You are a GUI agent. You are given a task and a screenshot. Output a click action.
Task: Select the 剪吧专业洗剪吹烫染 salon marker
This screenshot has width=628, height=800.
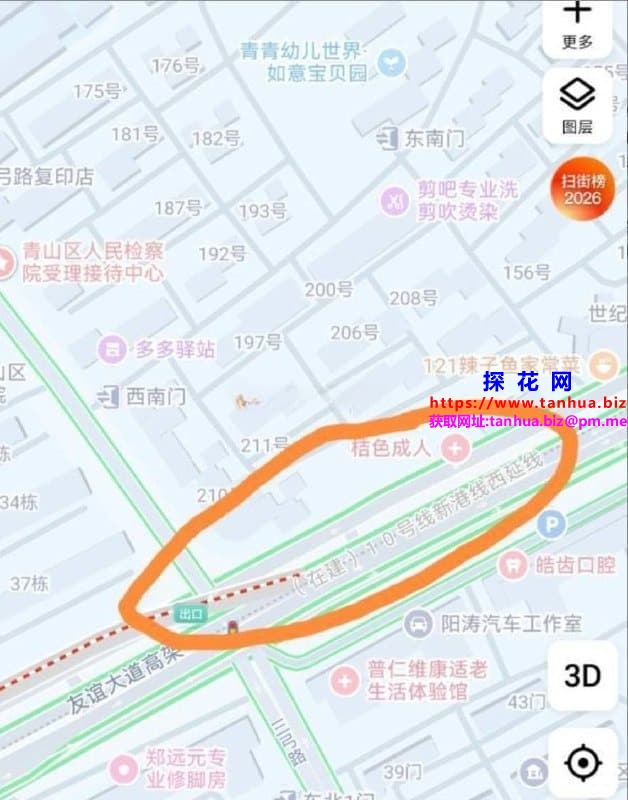pyautogui.click(x=396, y=201)
